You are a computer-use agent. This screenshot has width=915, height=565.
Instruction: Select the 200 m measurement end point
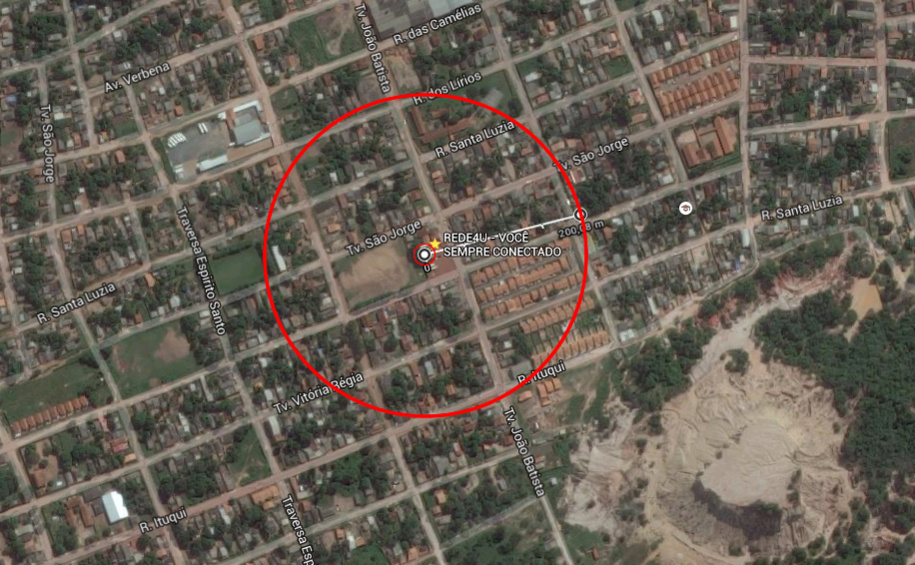tap(580, 215)
